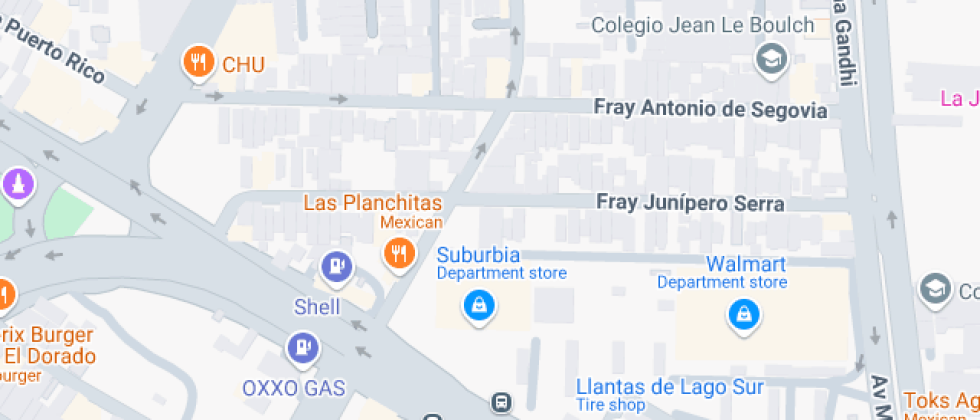Tap the bus stop icon
The width and height of the screenshot is (980, 420).
pos(500,403)
